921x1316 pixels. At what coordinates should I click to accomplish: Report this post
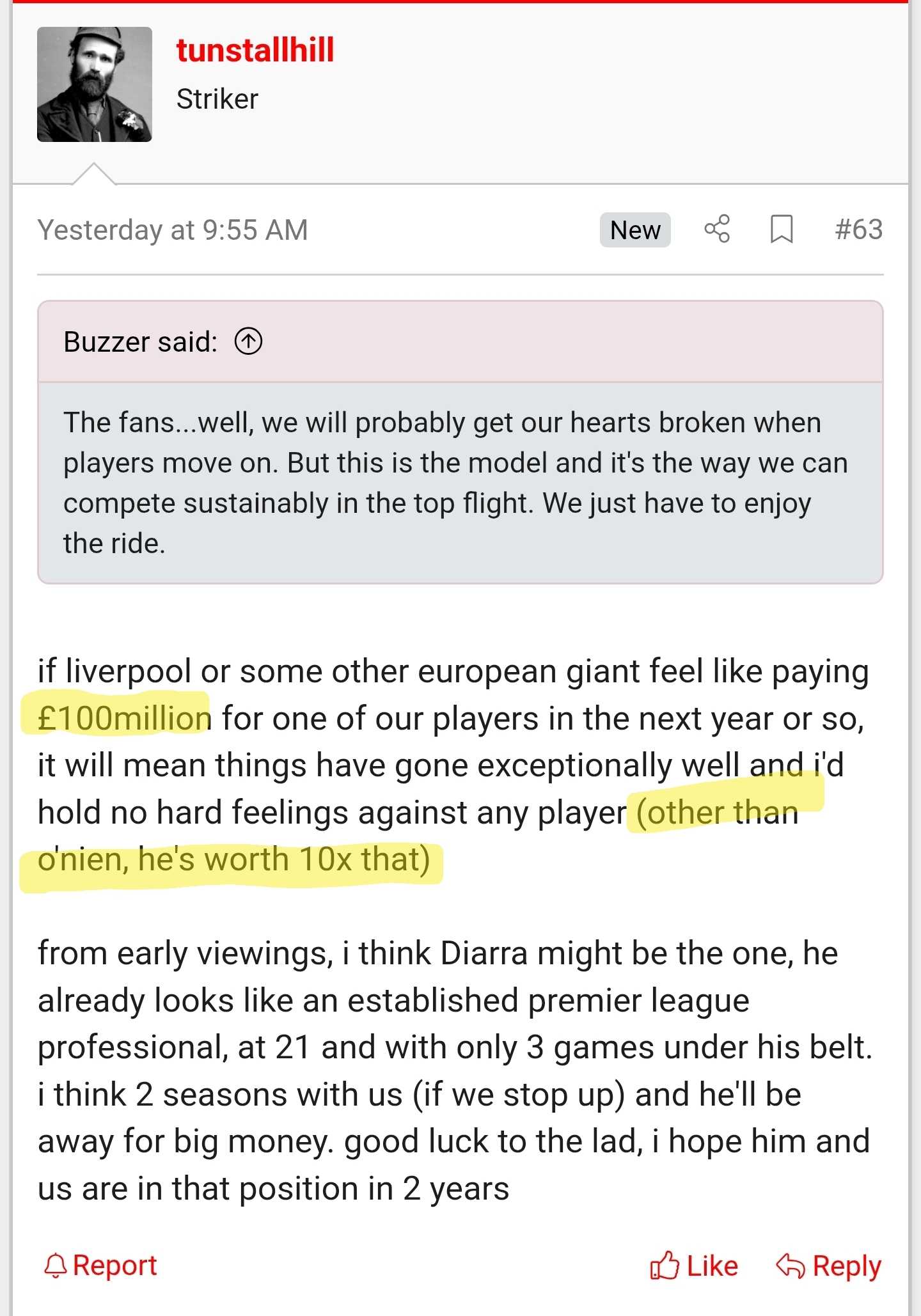(x=100, y=1265)
